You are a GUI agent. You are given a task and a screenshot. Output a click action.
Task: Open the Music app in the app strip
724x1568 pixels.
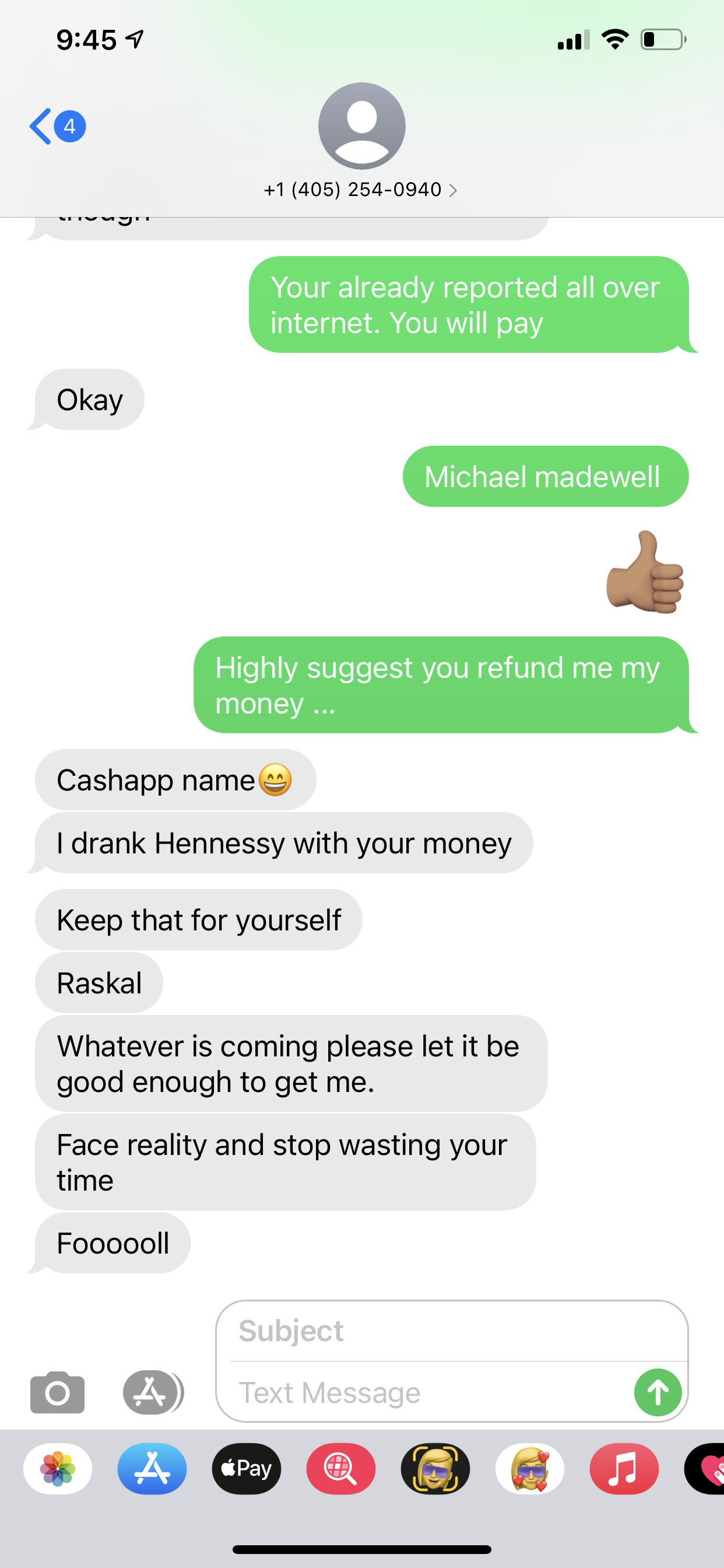624,1469
